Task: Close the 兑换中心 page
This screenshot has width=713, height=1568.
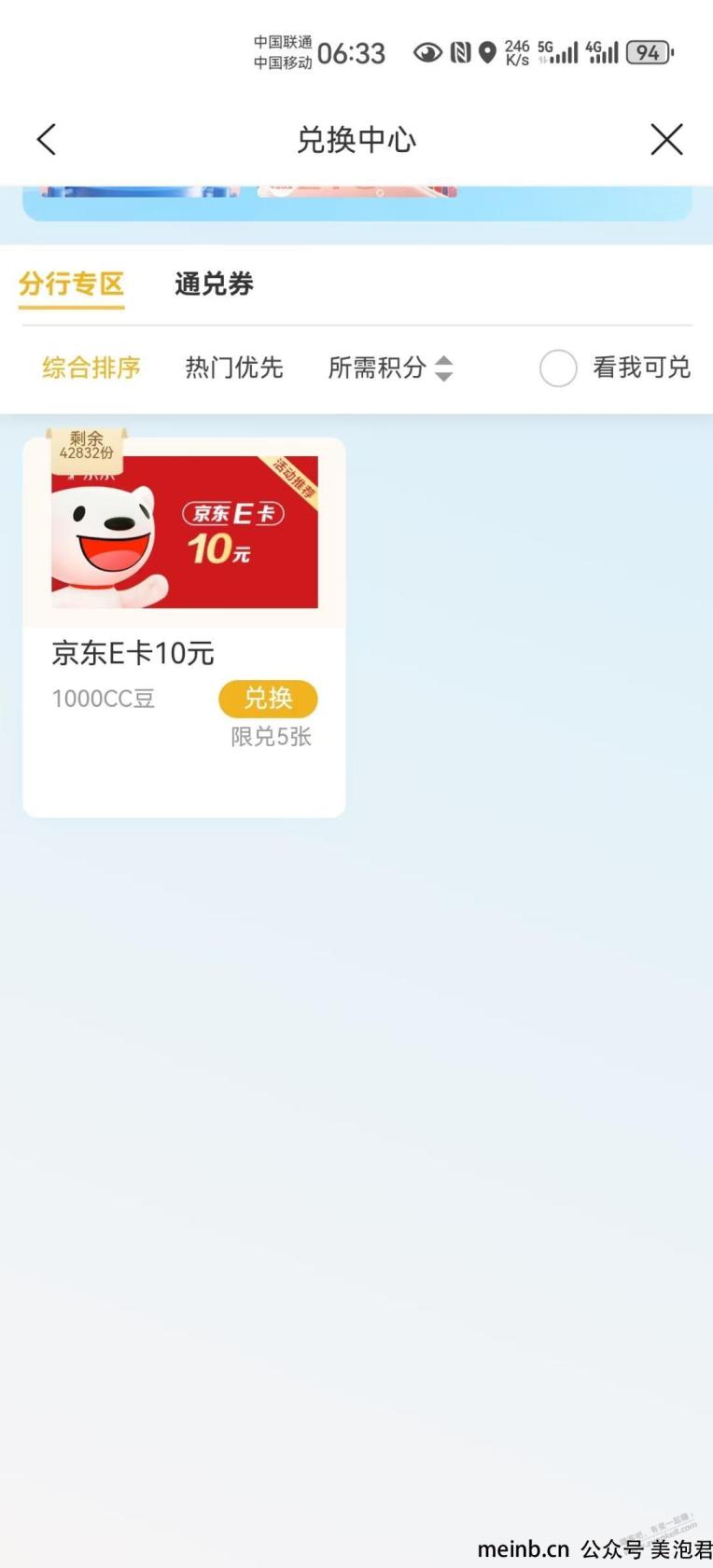Action: pos(666,140)
